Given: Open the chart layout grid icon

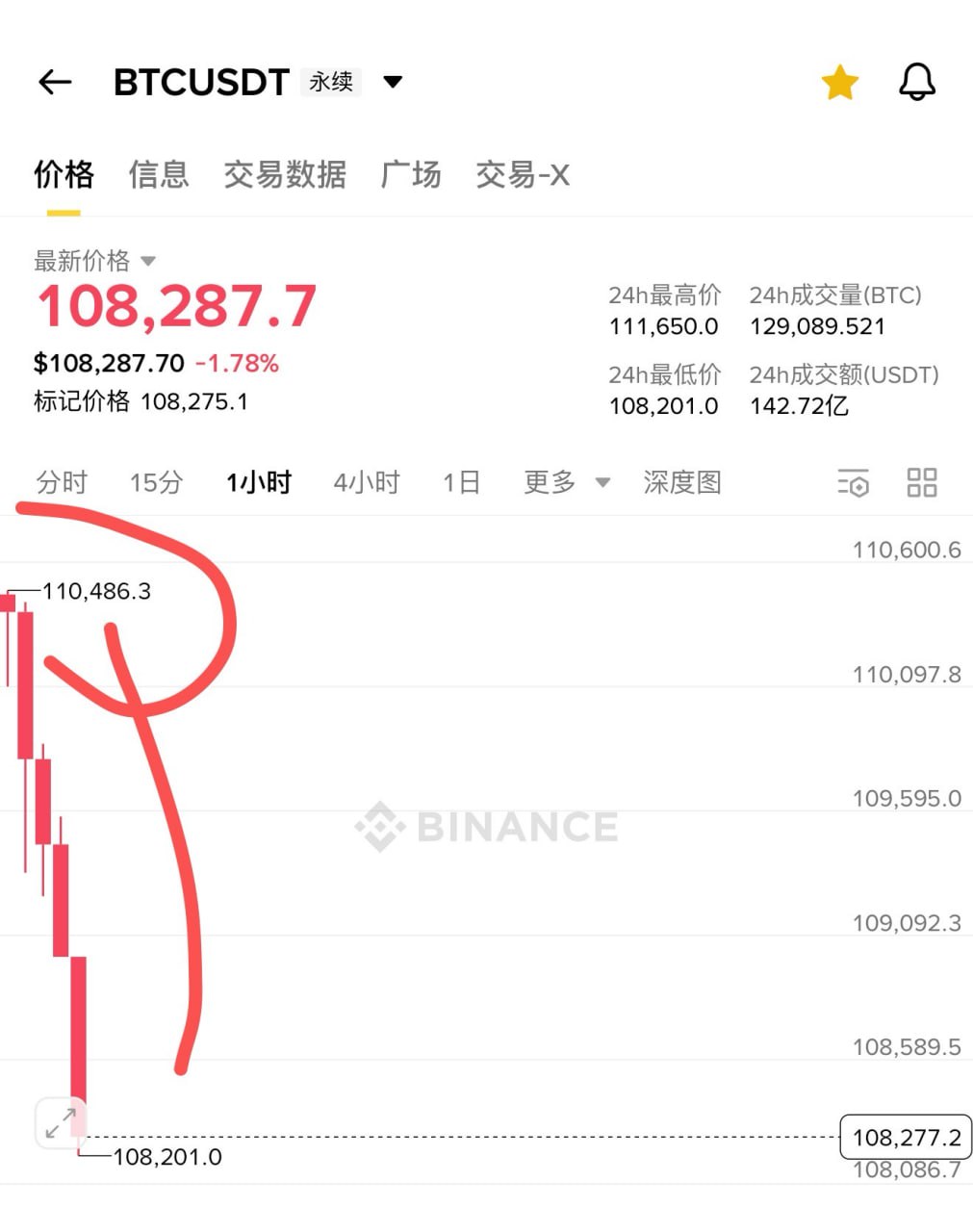Looking at the screenshot, I should (x=921, y=482).
